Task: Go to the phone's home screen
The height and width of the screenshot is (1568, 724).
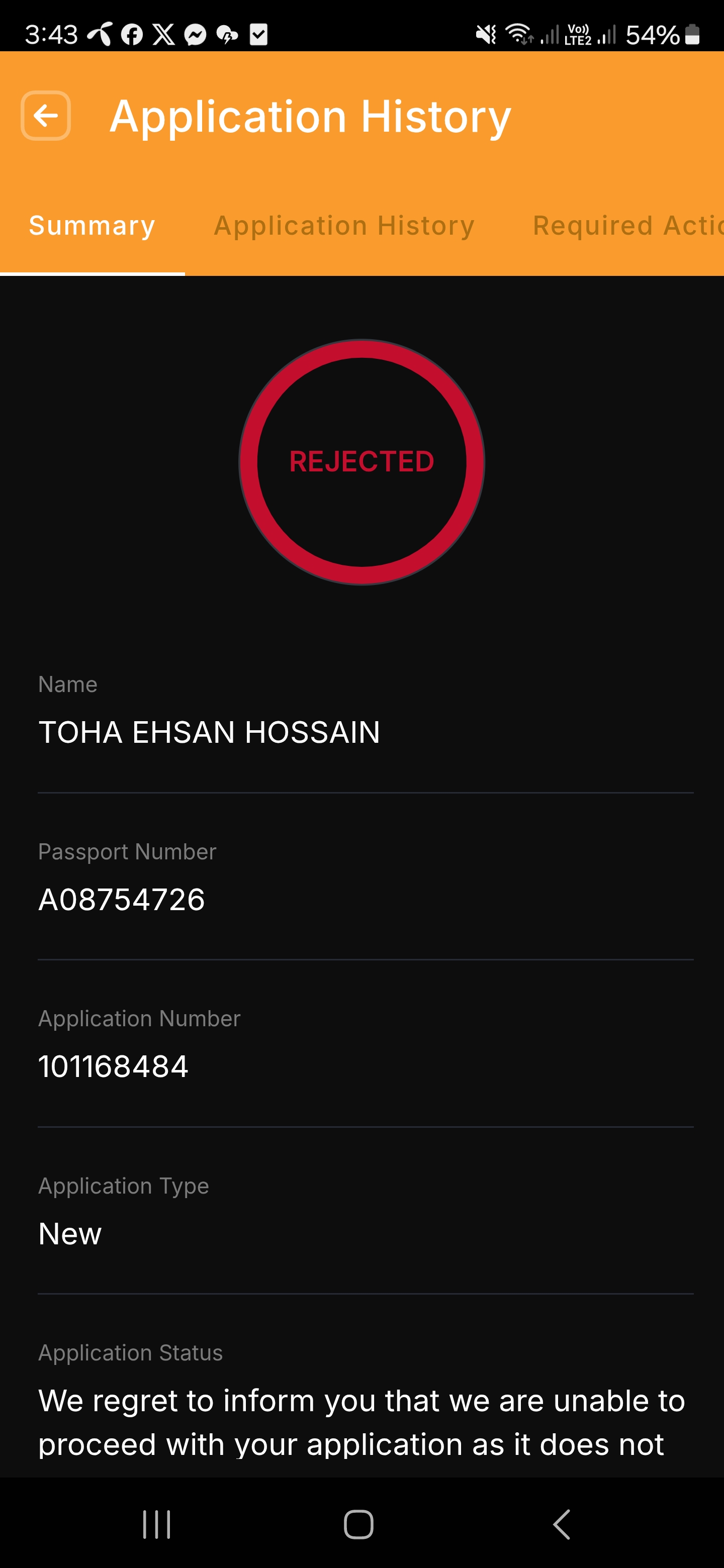Action: [358, 1524]
